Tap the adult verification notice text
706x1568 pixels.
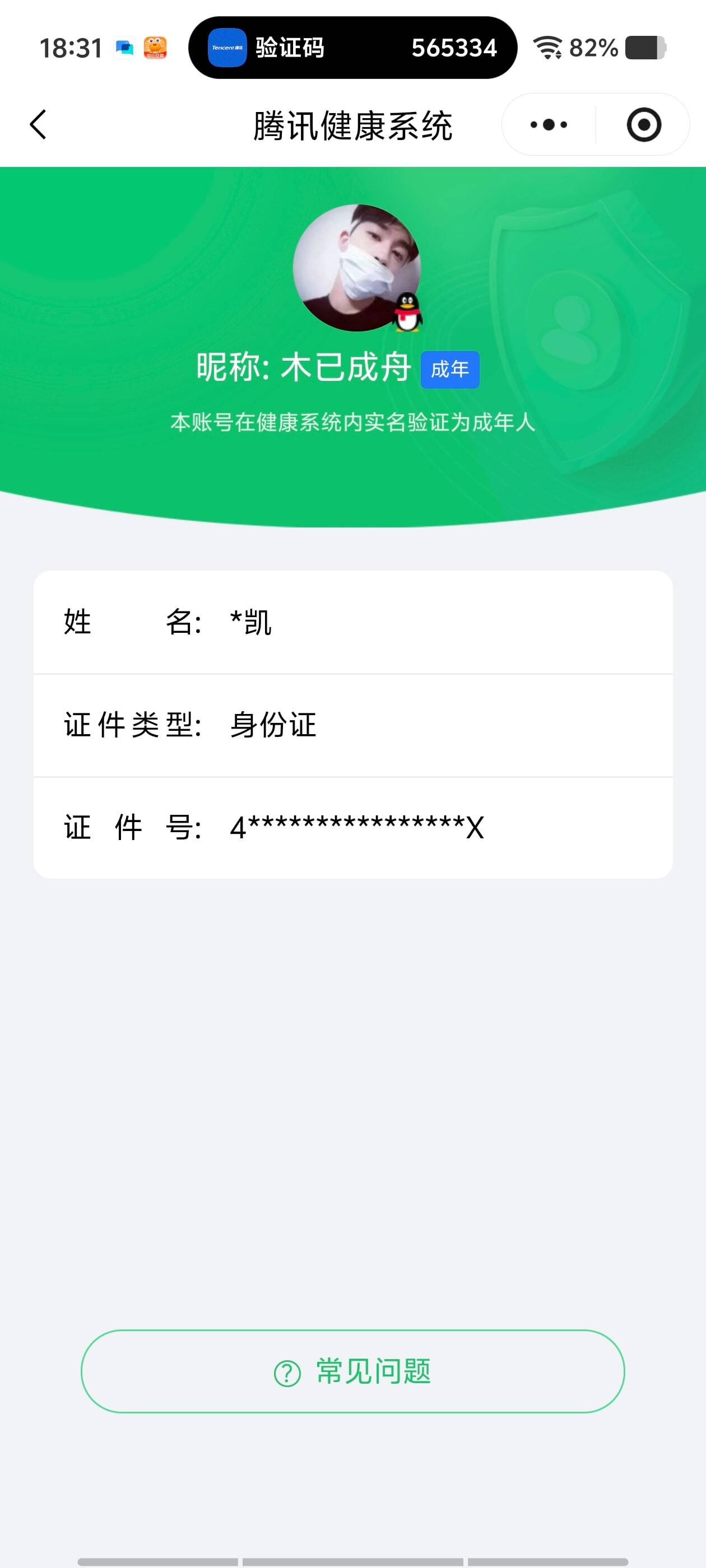(x=352, y=420)
